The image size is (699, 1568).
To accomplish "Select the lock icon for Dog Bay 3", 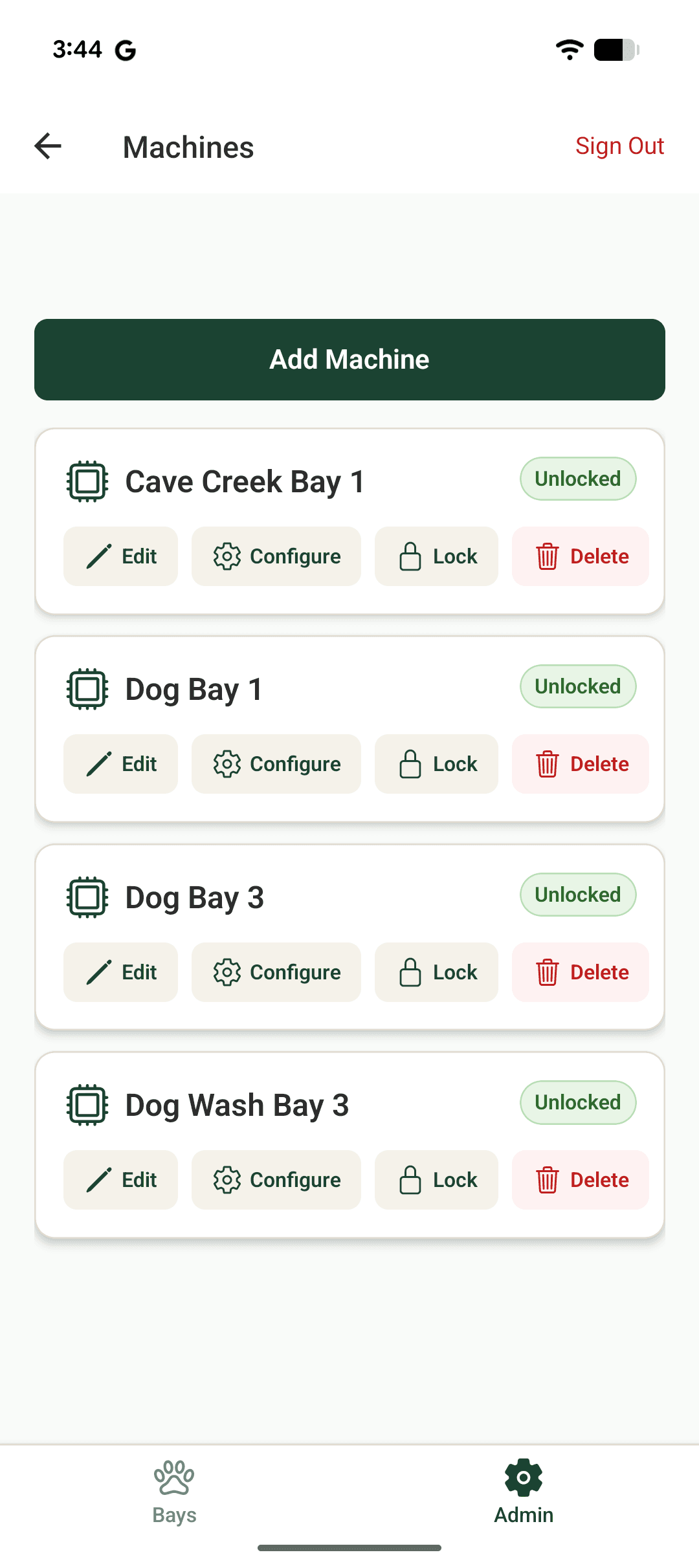I will click(410, 972).
